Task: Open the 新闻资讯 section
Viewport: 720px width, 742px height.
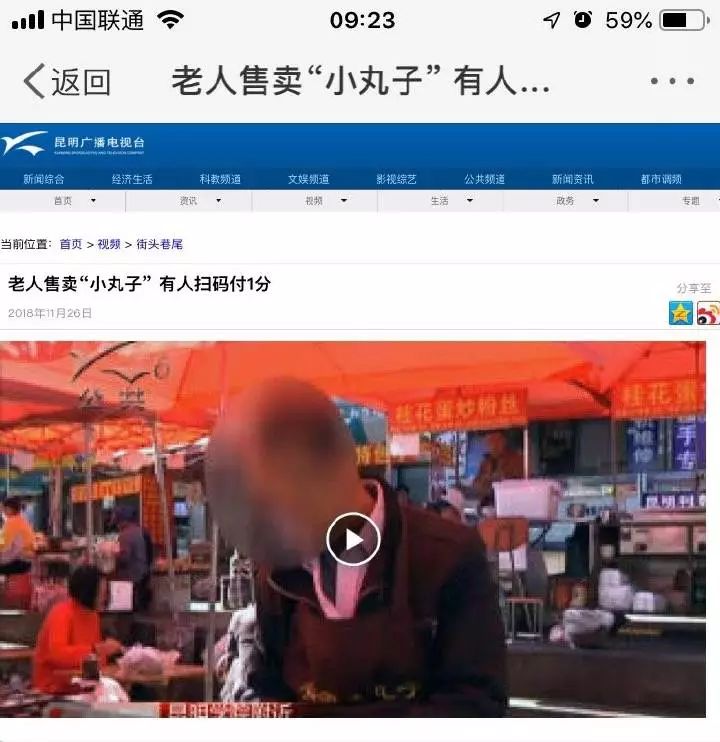Action: click(x=572, y=179)
